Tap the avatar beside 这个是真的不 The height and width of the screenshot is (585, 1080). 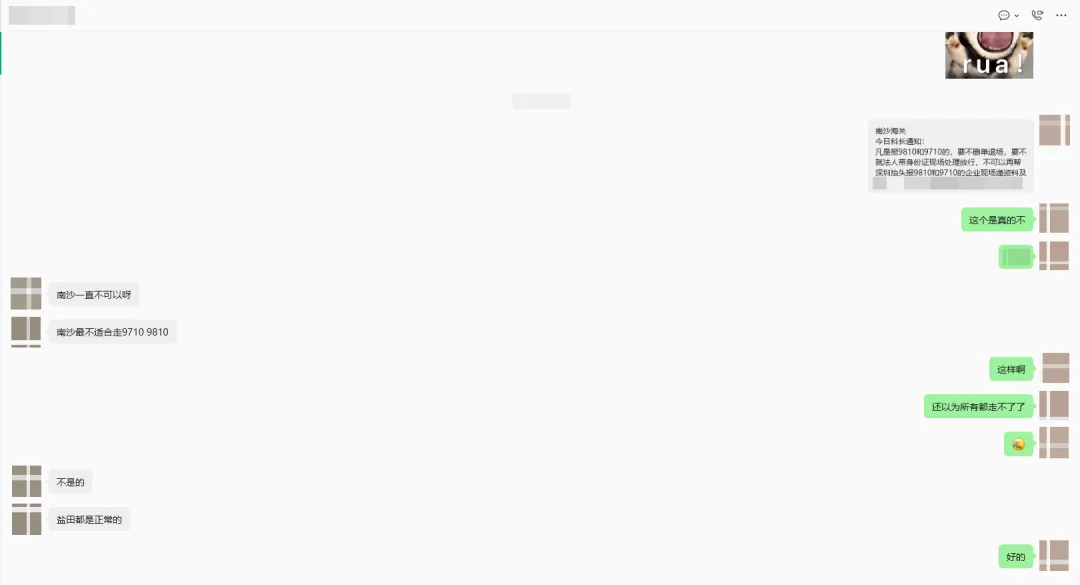pos(1054,218)
